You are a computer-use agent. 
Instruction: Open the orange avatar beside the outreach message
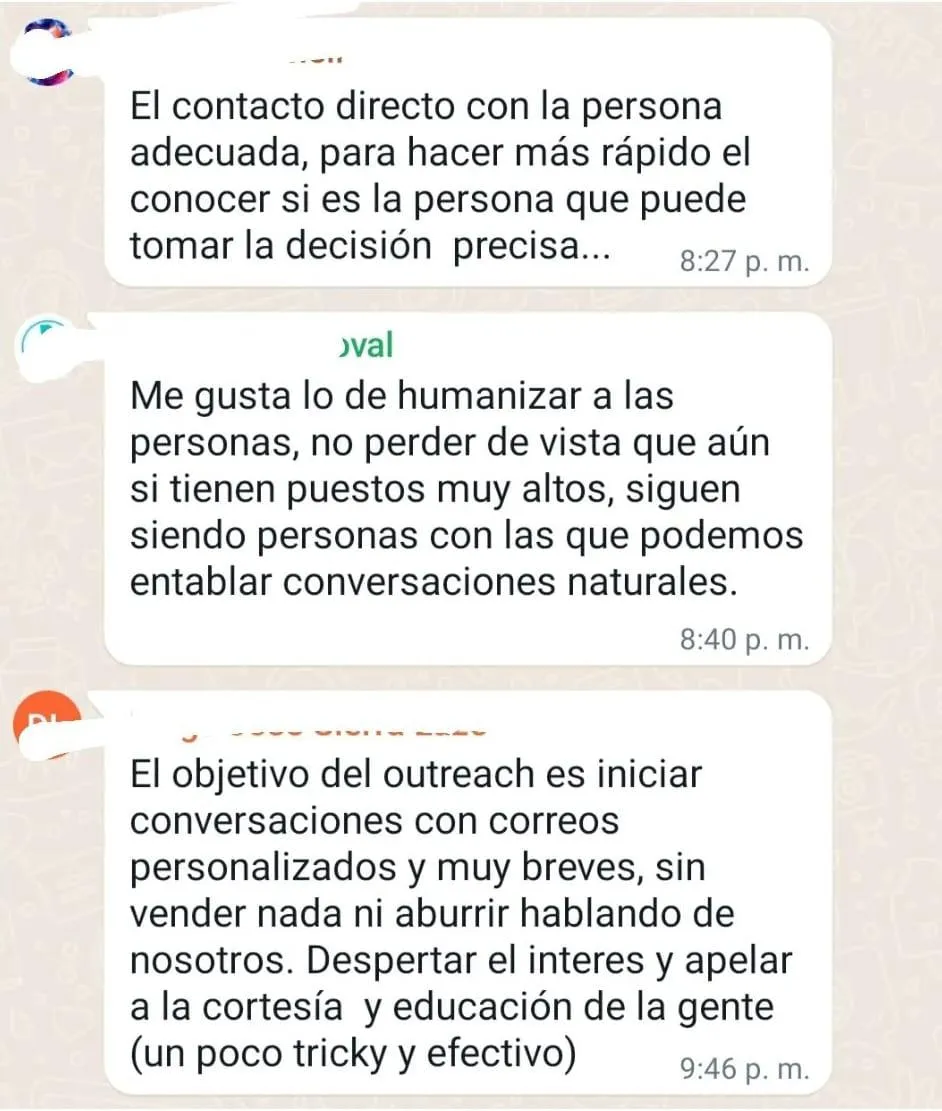point(46,725)
